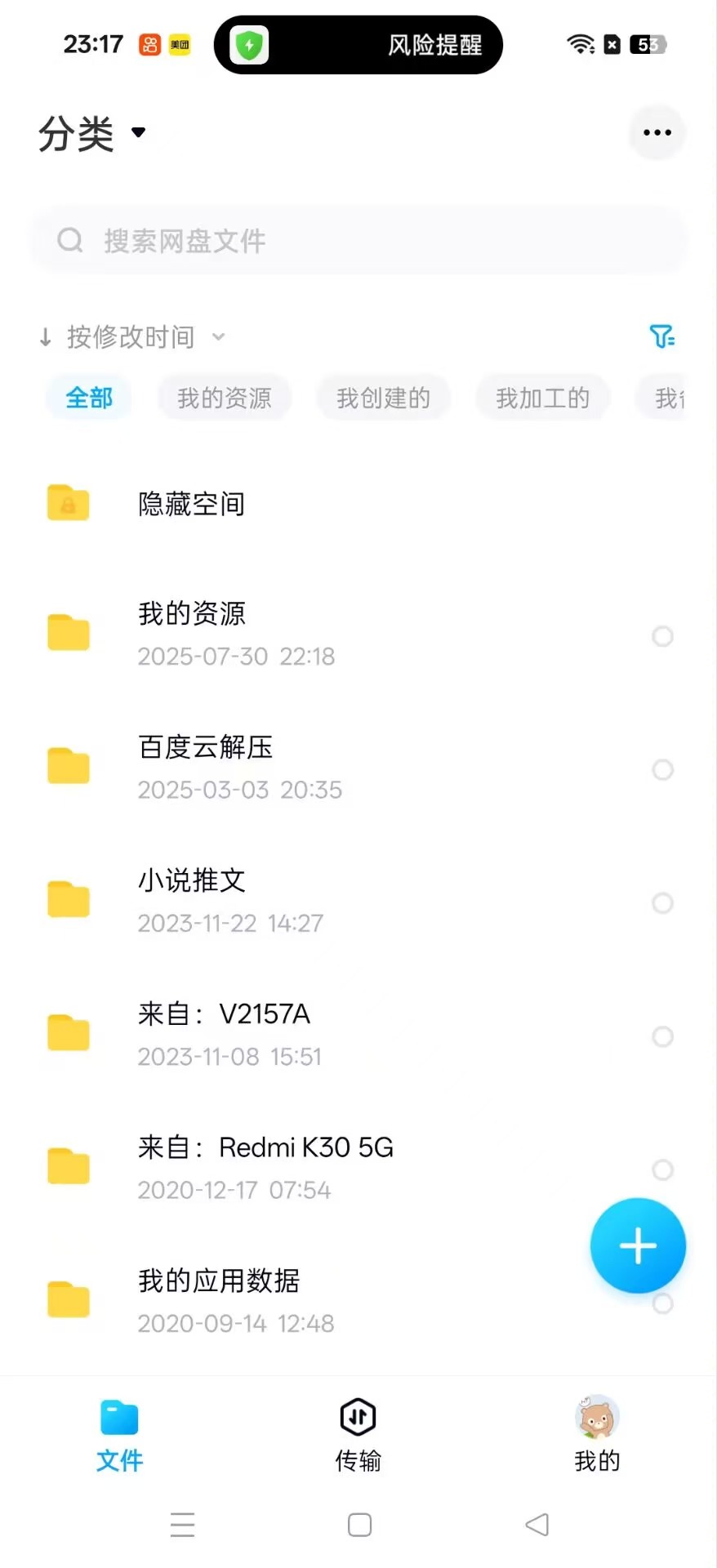Image resolution: width=717 pixels, height=1568 pixels.
Task: Open the 来自：Redmi K30 5G folder
Action: point(265,1147)
